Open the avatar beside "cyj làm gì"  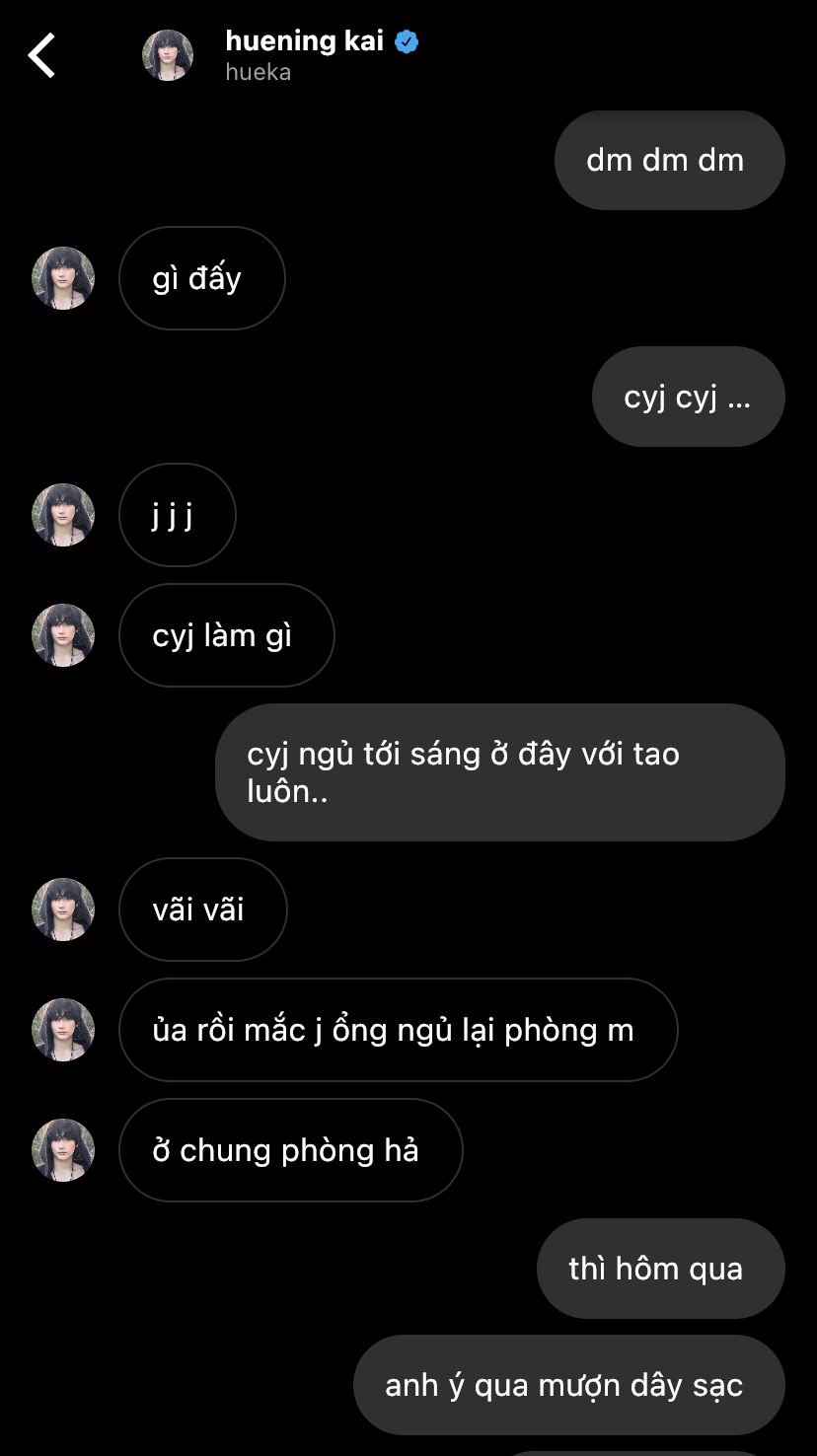63,635
